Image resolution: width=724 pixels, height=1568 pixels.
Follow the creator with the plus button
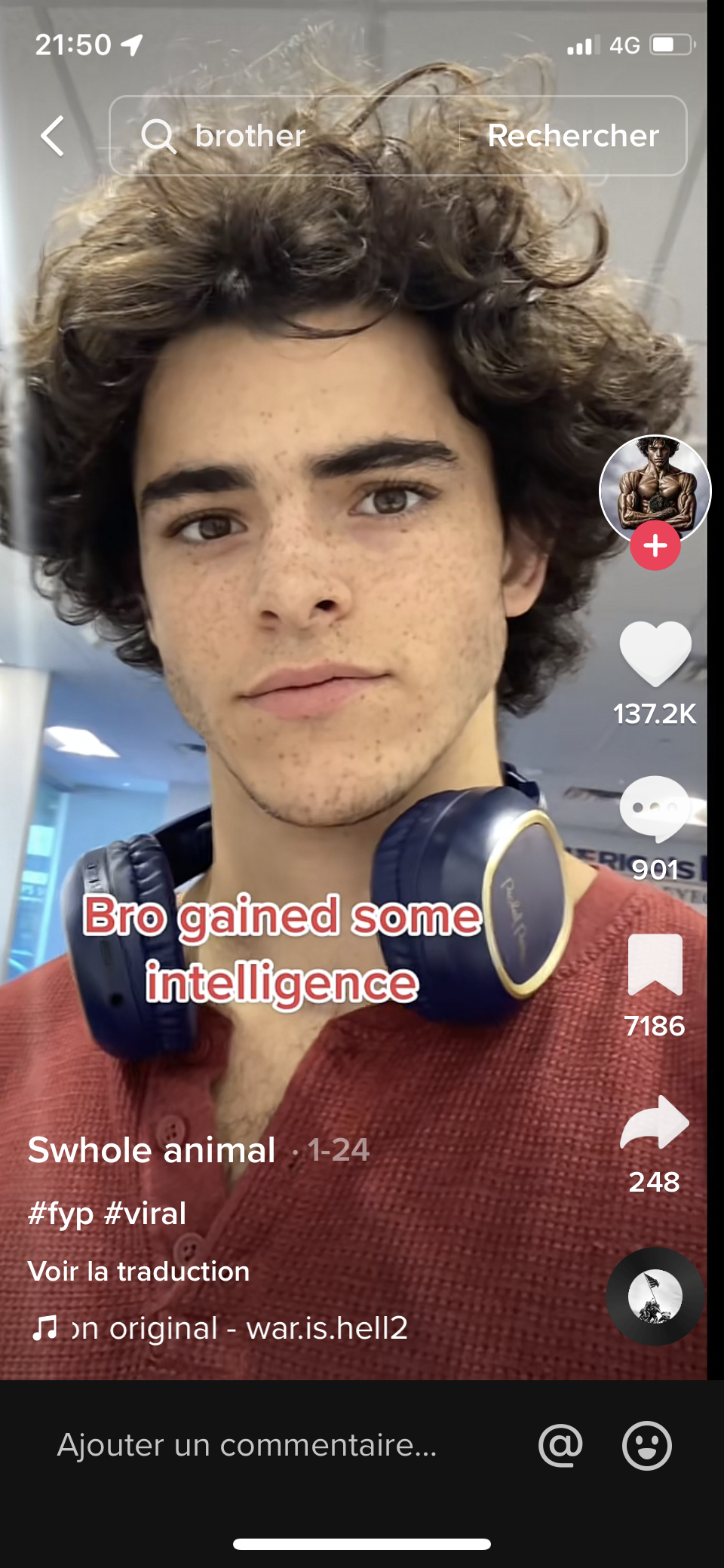pos(655,545)
